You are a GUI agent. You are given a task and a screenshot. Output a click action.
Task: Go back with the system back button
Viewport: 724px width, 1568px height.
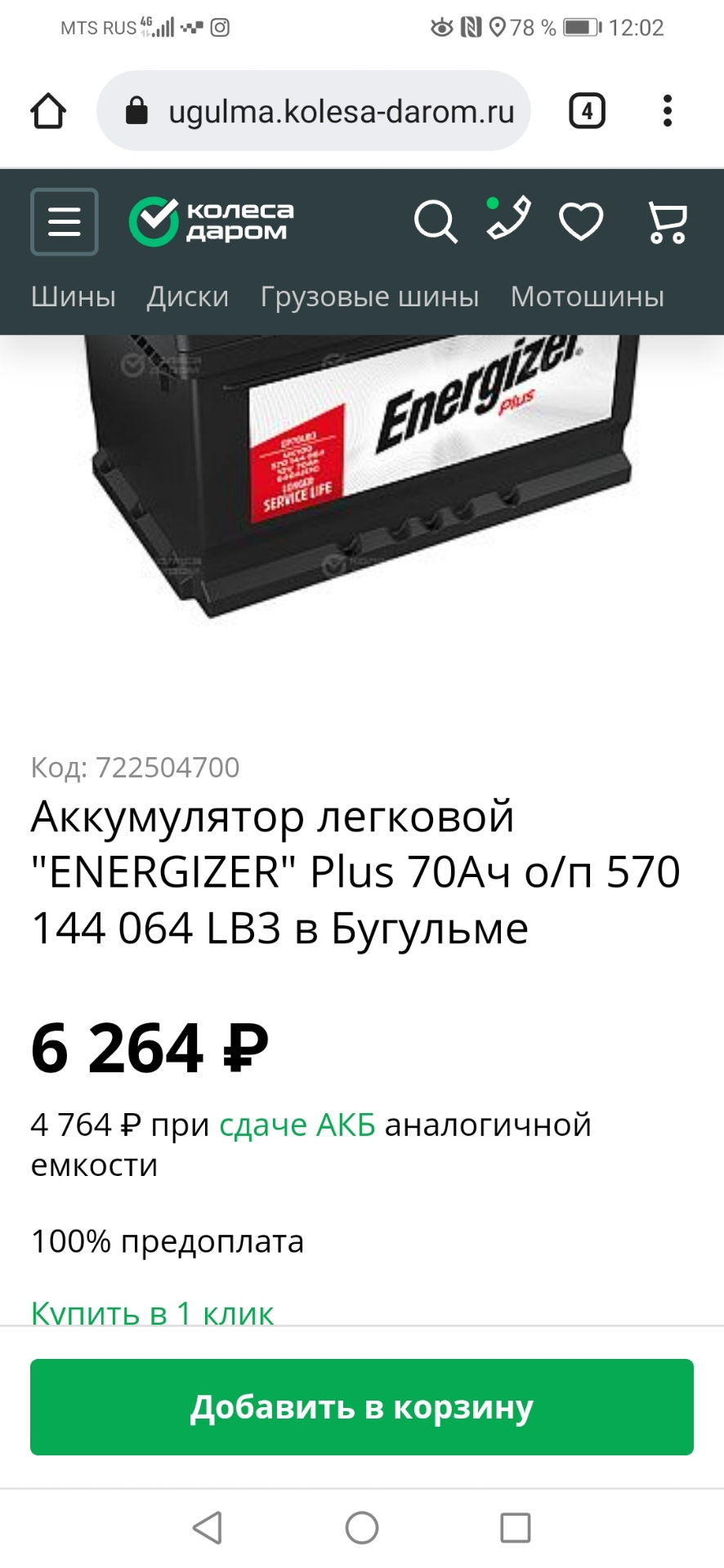pyautogui.click(x=208, y=1527)
